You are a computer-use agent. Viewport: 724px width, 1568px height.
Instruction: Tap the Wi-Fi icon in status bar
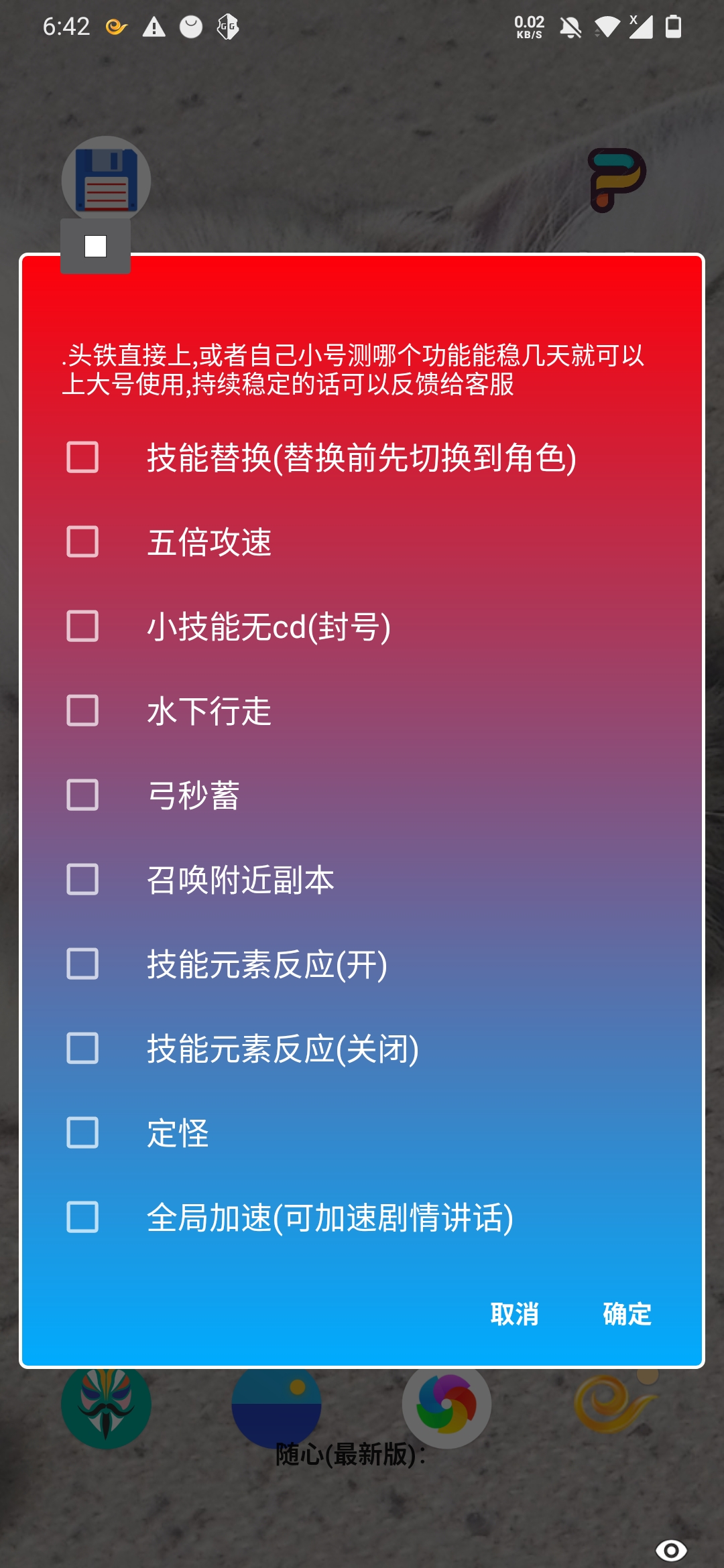(609, 25)
